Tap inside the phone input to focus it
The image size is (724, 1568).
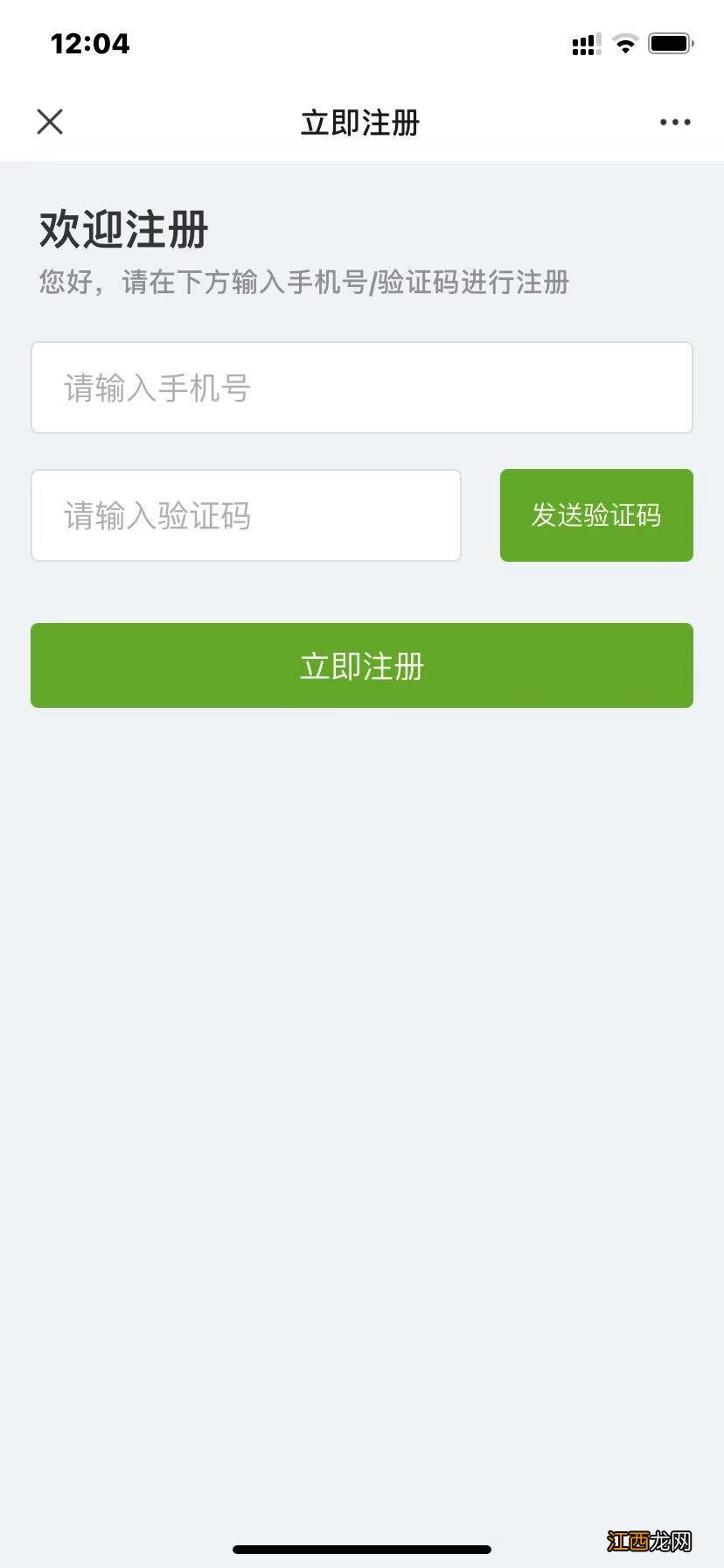[x=361, y=387]
